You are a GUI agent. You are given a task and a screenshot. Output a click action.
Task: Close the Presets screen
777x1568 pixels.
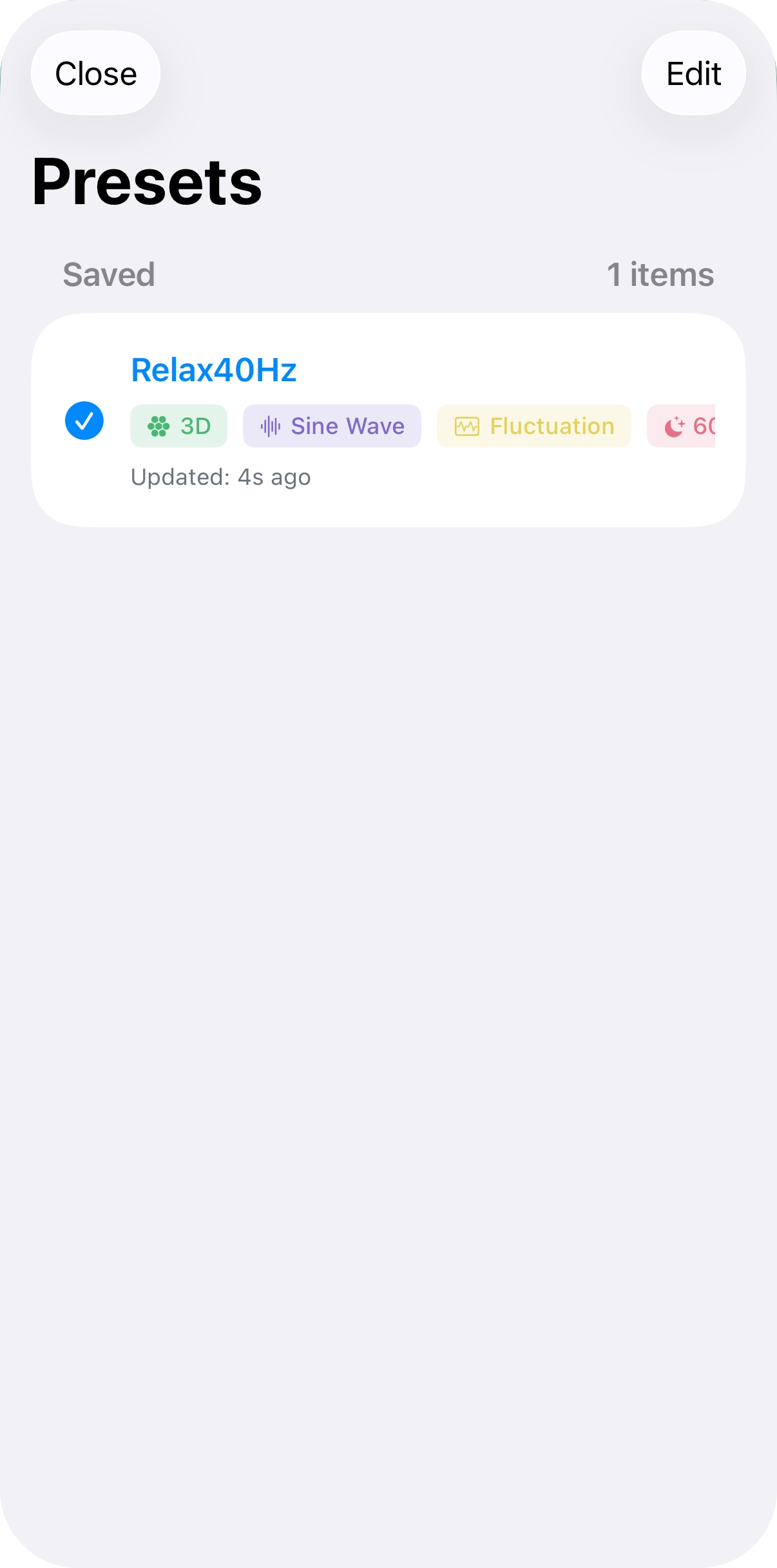pyautogui.click(x=95, y=73)
